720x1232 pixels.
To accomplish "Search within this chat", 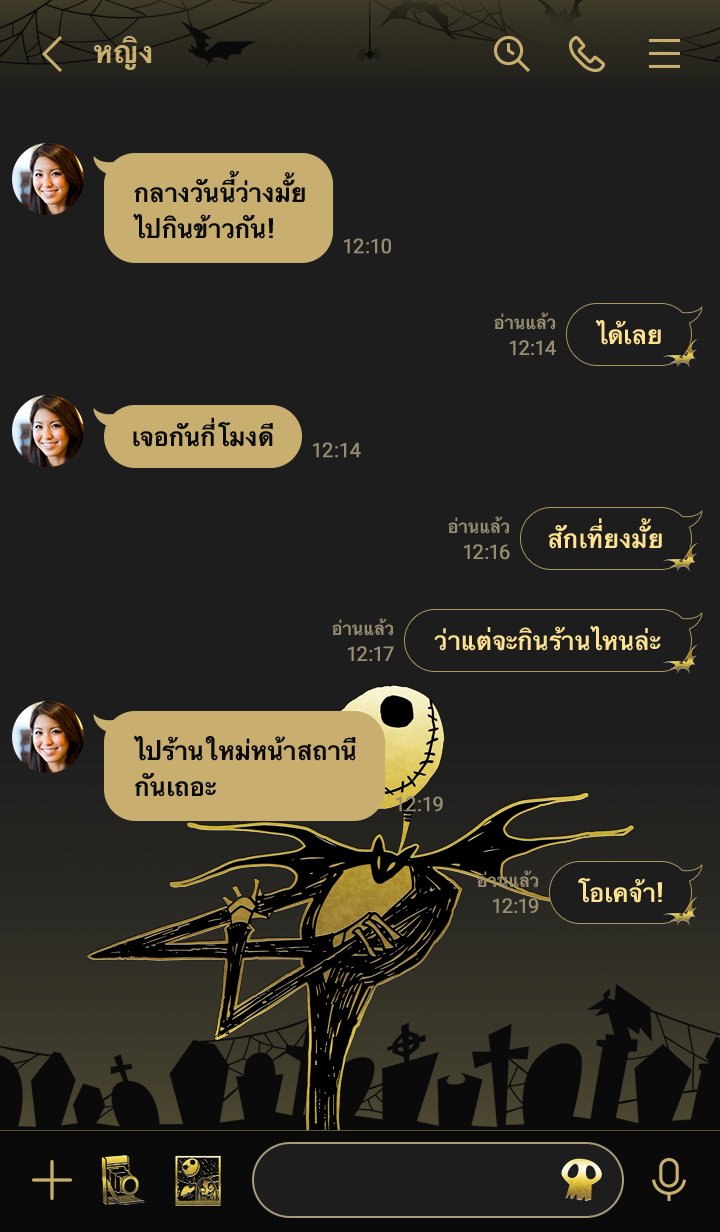I will click(511, 54).
